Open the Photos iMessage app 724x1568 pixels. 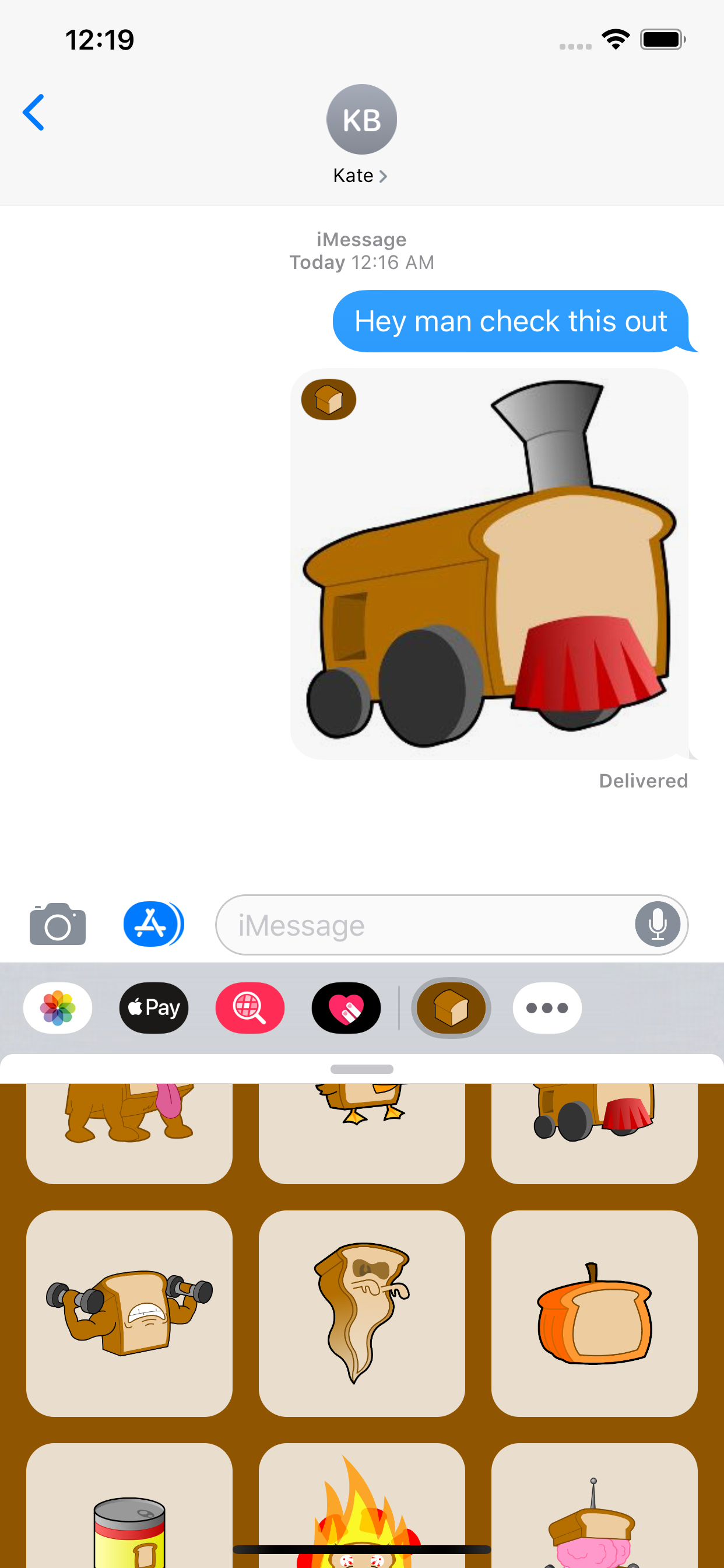(x=58, y=1008)
